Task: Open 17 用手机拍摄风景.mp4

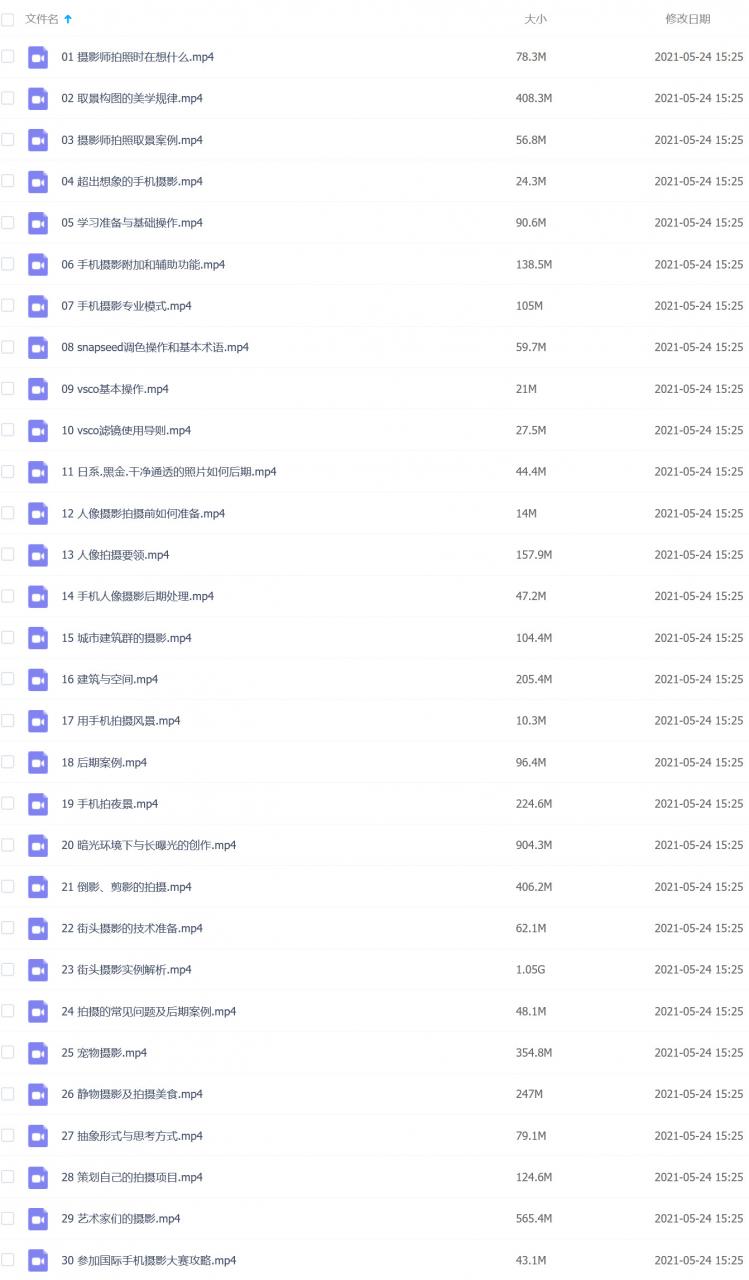Action: [x=121, y=721]
